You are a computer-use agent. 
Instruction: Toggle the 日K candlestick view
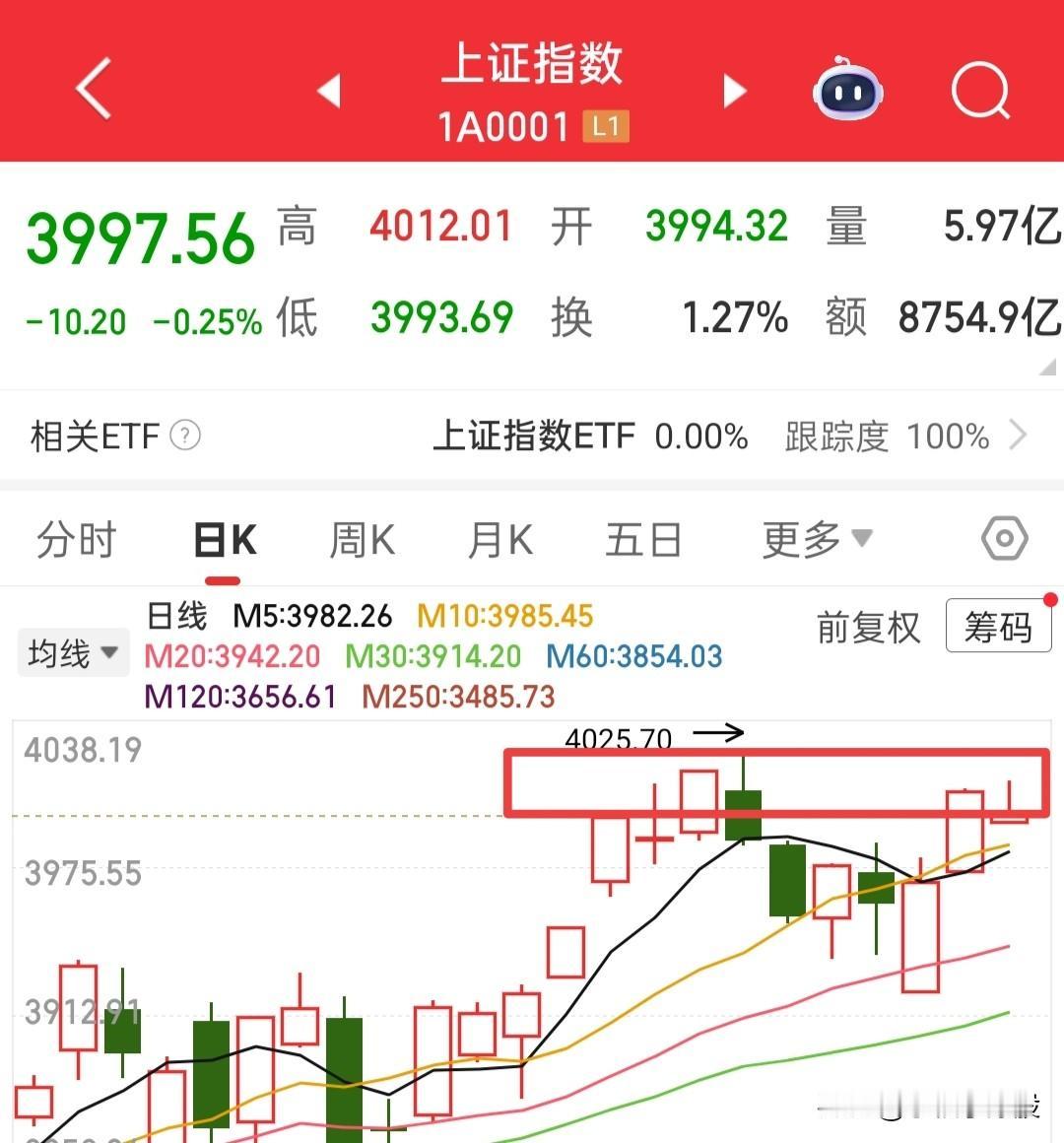coord(224,539)
